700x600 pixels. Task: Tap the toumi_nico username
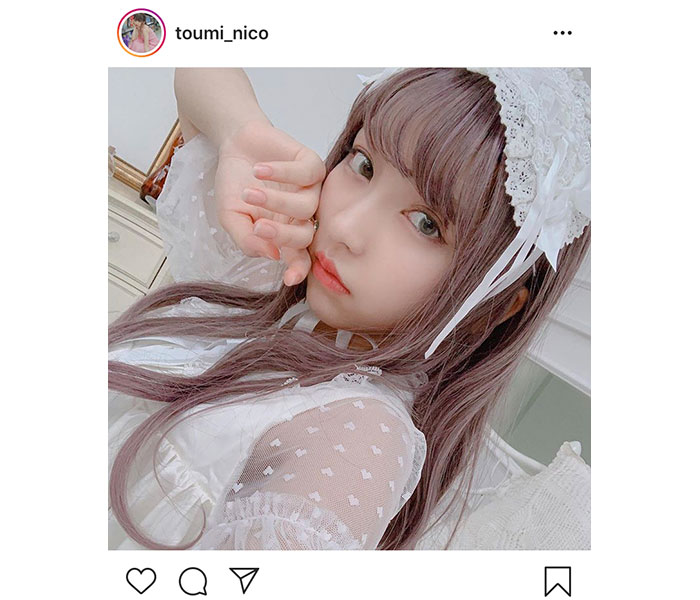point(221,33)
